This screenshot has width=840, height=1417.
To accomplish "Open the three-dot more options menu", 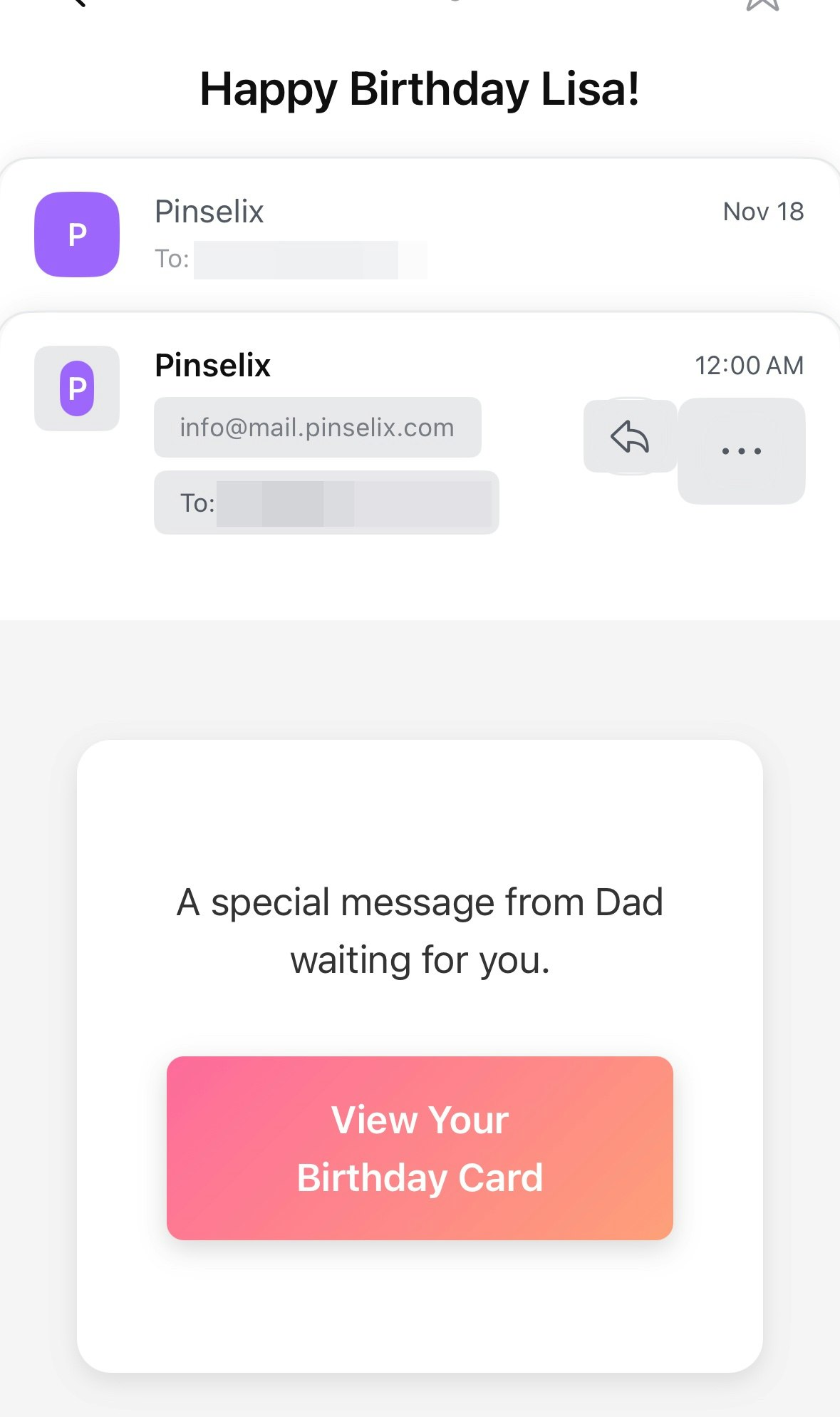I will pyautogui.click(x=741, y=450).
